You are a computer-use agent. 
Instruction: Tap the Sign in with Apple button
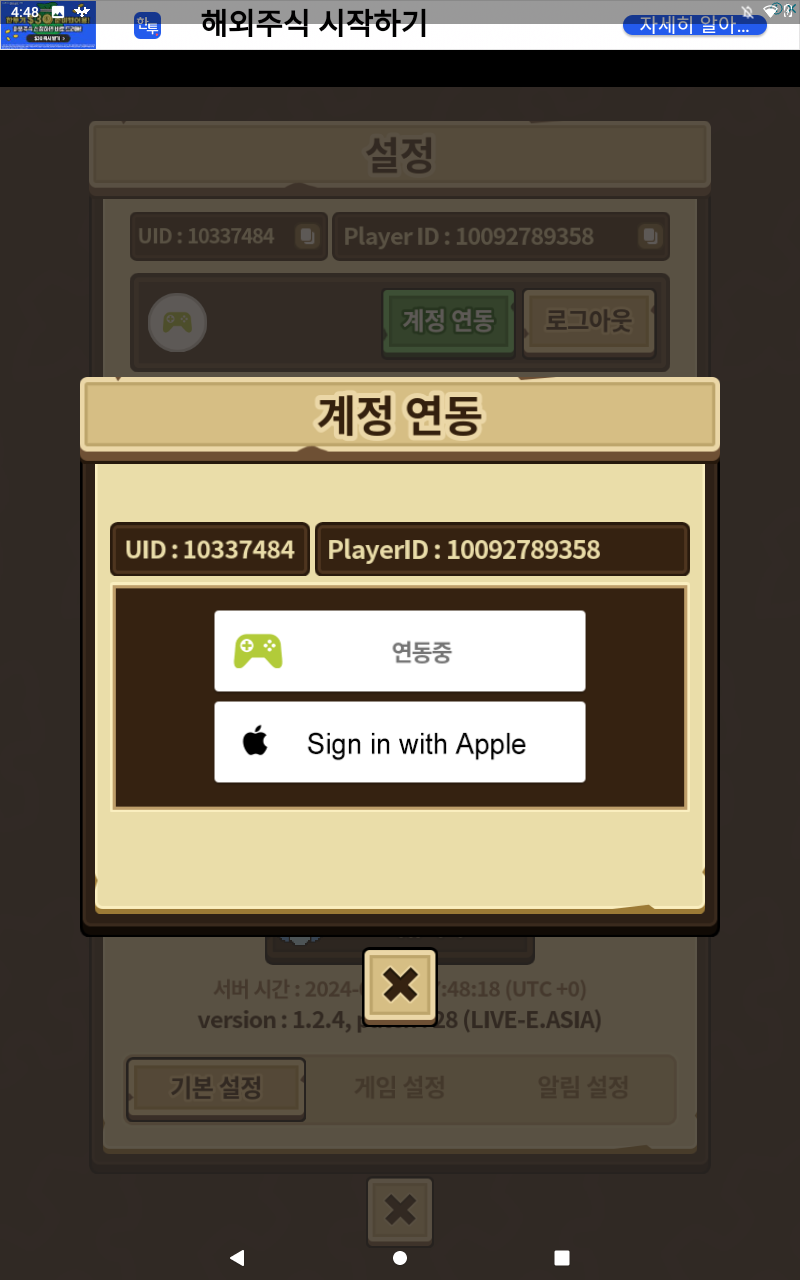400,742
